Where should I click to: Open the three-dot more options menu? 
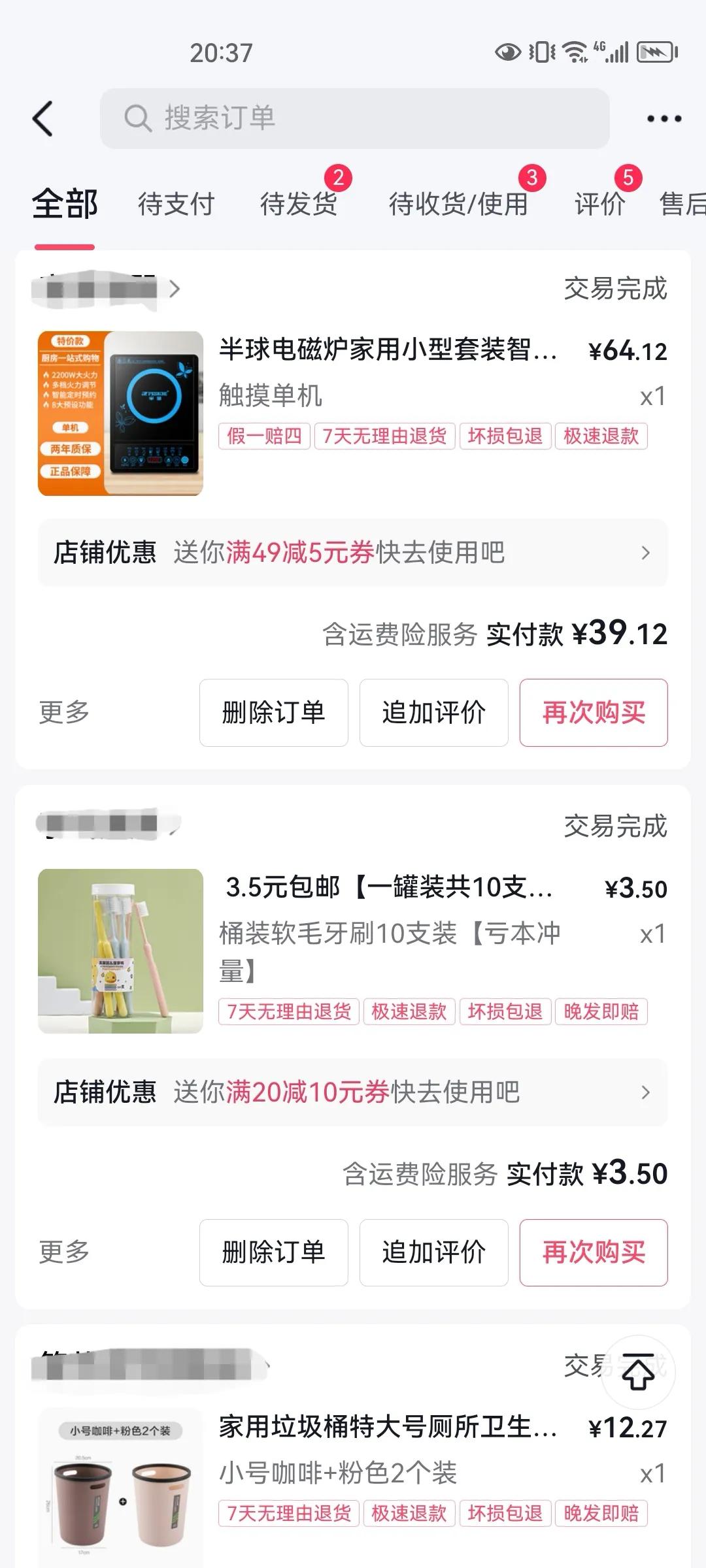coord(663,118)
